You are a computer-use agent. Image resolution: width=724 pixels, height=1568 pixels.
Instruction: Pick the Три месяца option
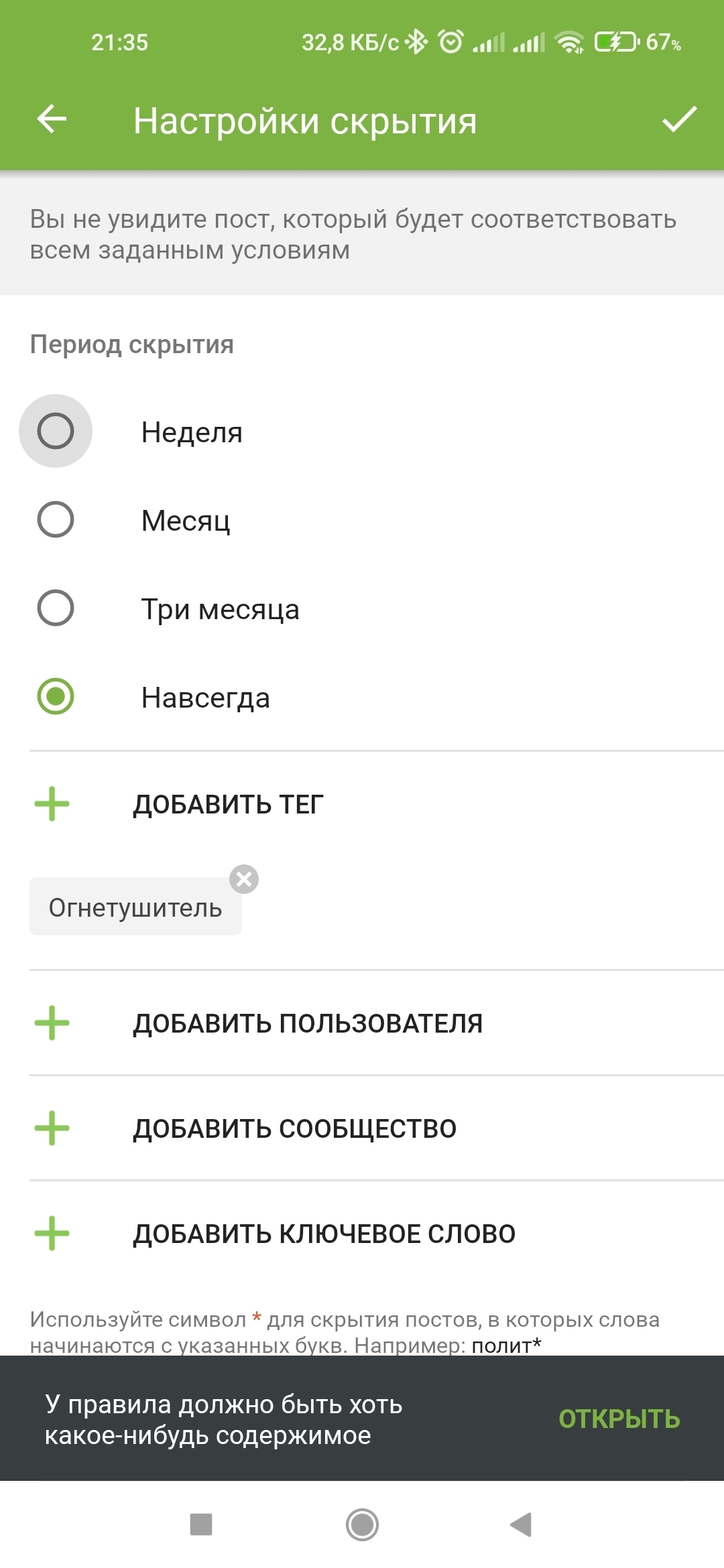[x=56, y=608]
